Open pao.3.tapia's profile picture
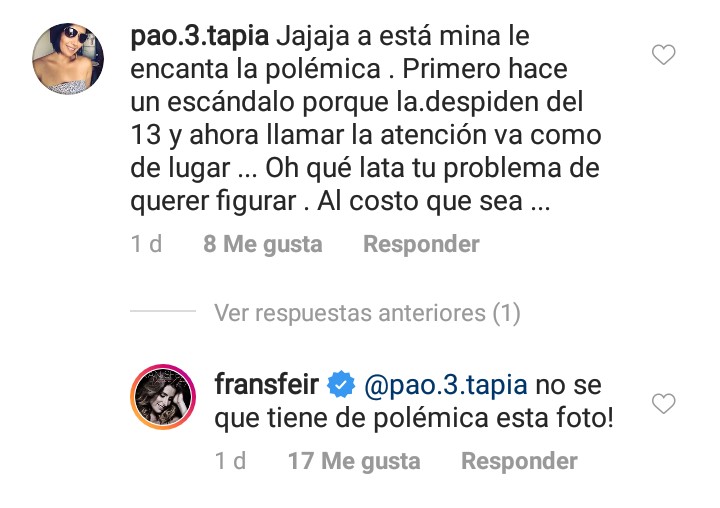This screenshot has height=508, width=720. pyautogui.click(x=68, y=58)
